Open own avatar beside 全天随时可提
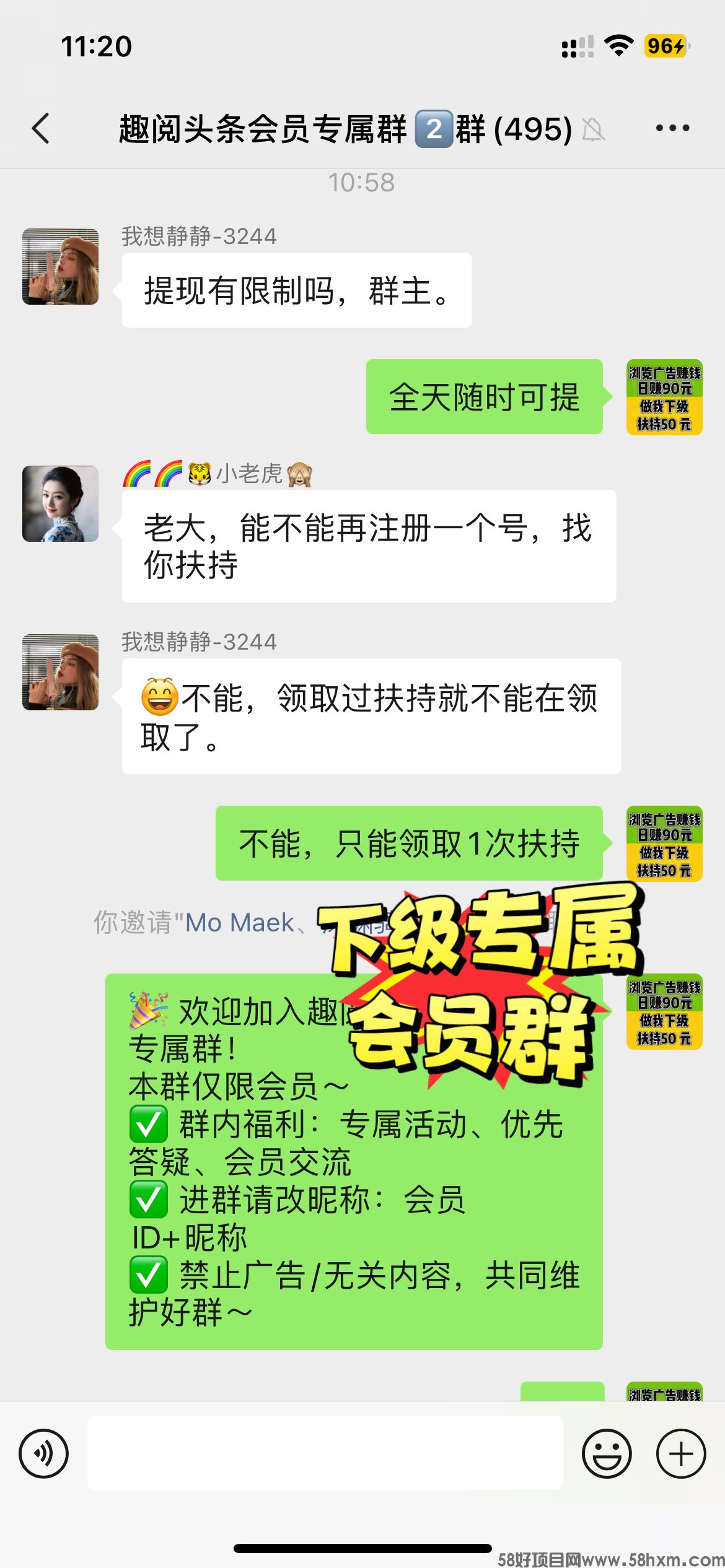 (x=664, y=397)
